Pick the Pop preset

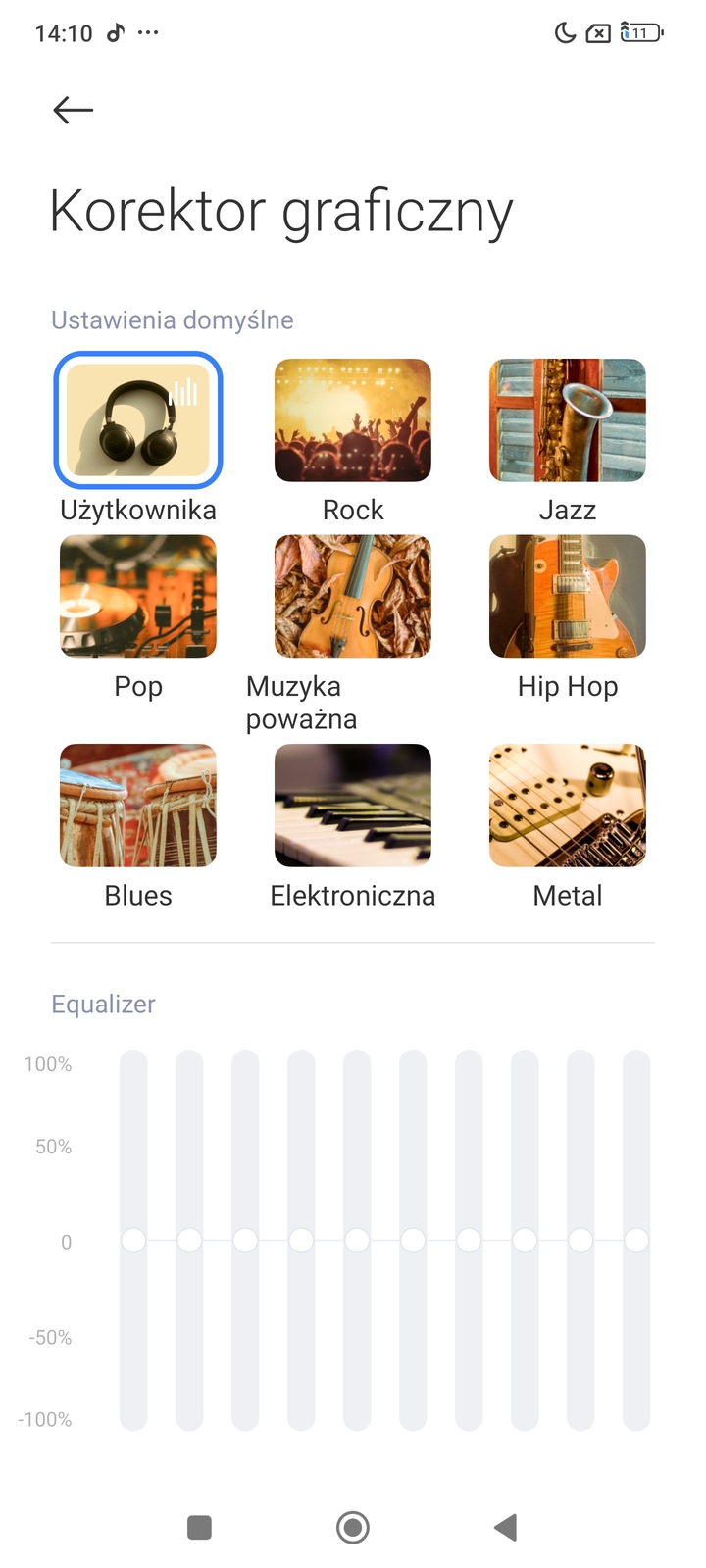[138, 596]
